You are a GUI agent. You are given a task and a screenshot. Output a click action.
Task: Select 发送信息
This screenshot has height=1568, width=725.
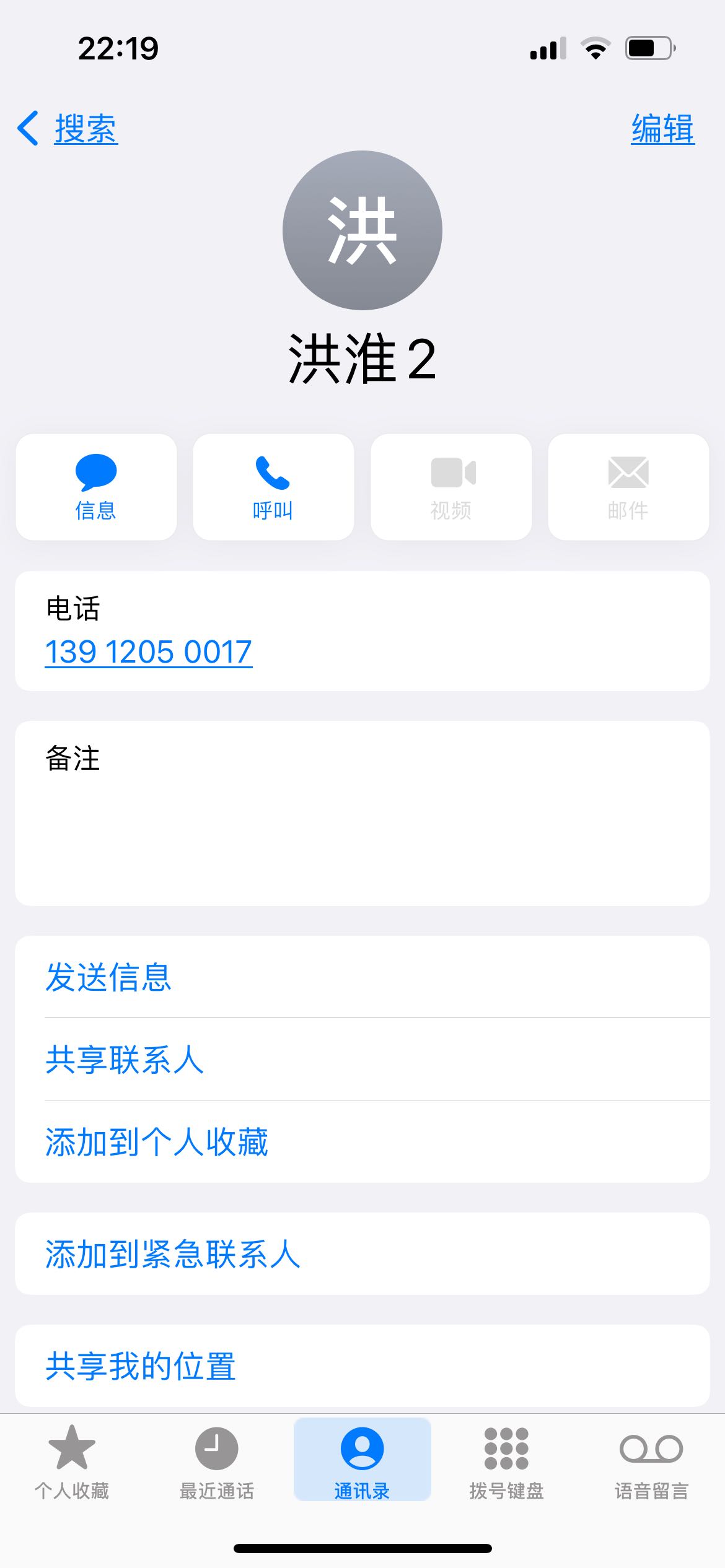tap(362, 977)
